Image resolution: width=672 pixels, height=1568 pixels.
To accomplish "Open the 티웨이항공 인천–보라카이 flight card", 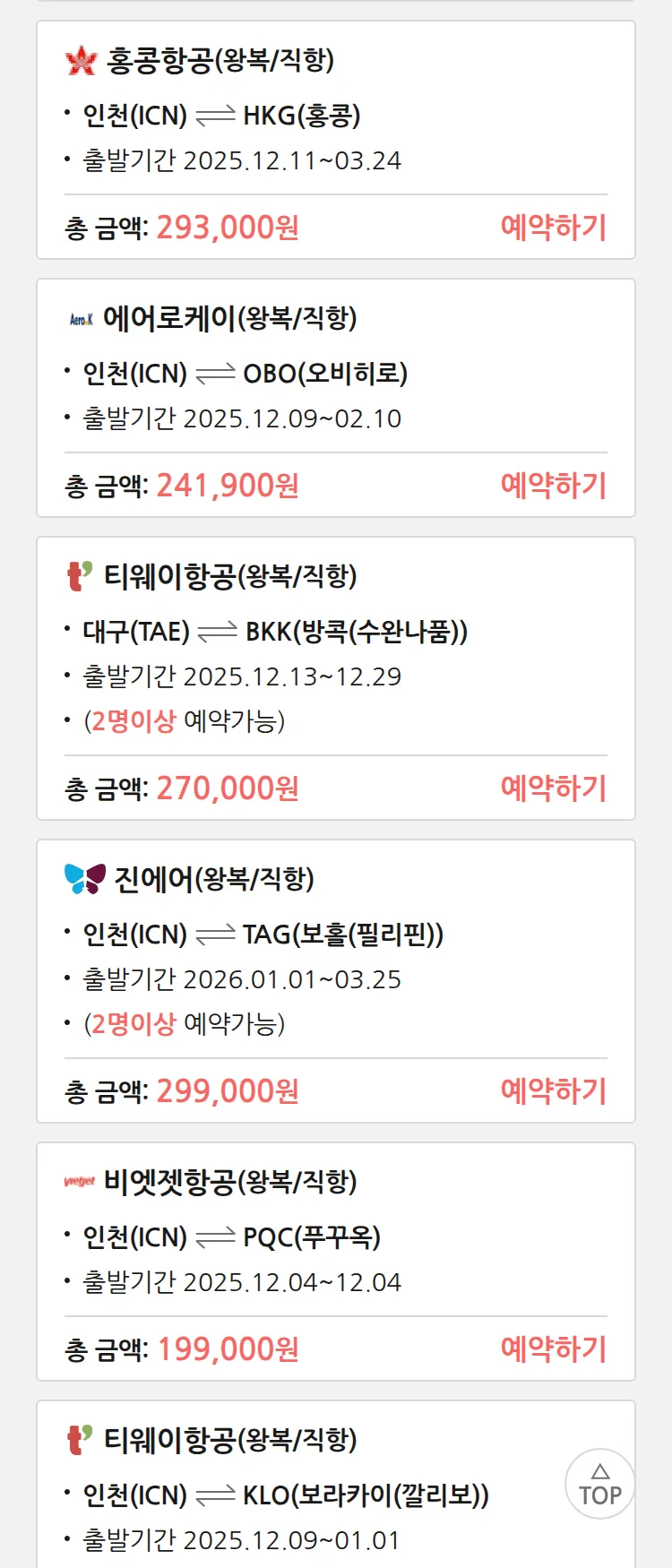I will (269, 1495).
